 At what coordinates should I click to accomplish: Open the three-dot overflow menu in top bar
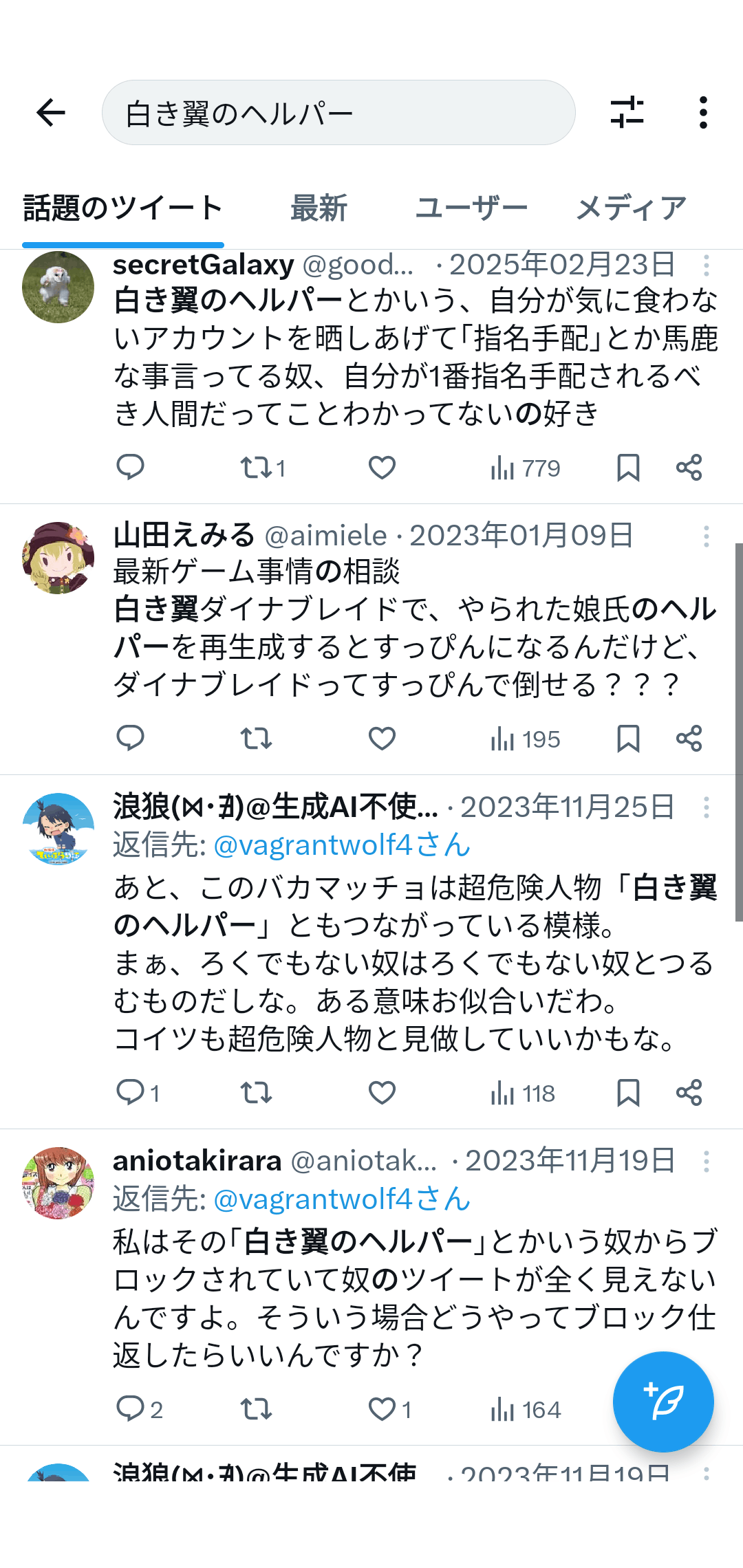pyautogui.click(x=702, y=113)
